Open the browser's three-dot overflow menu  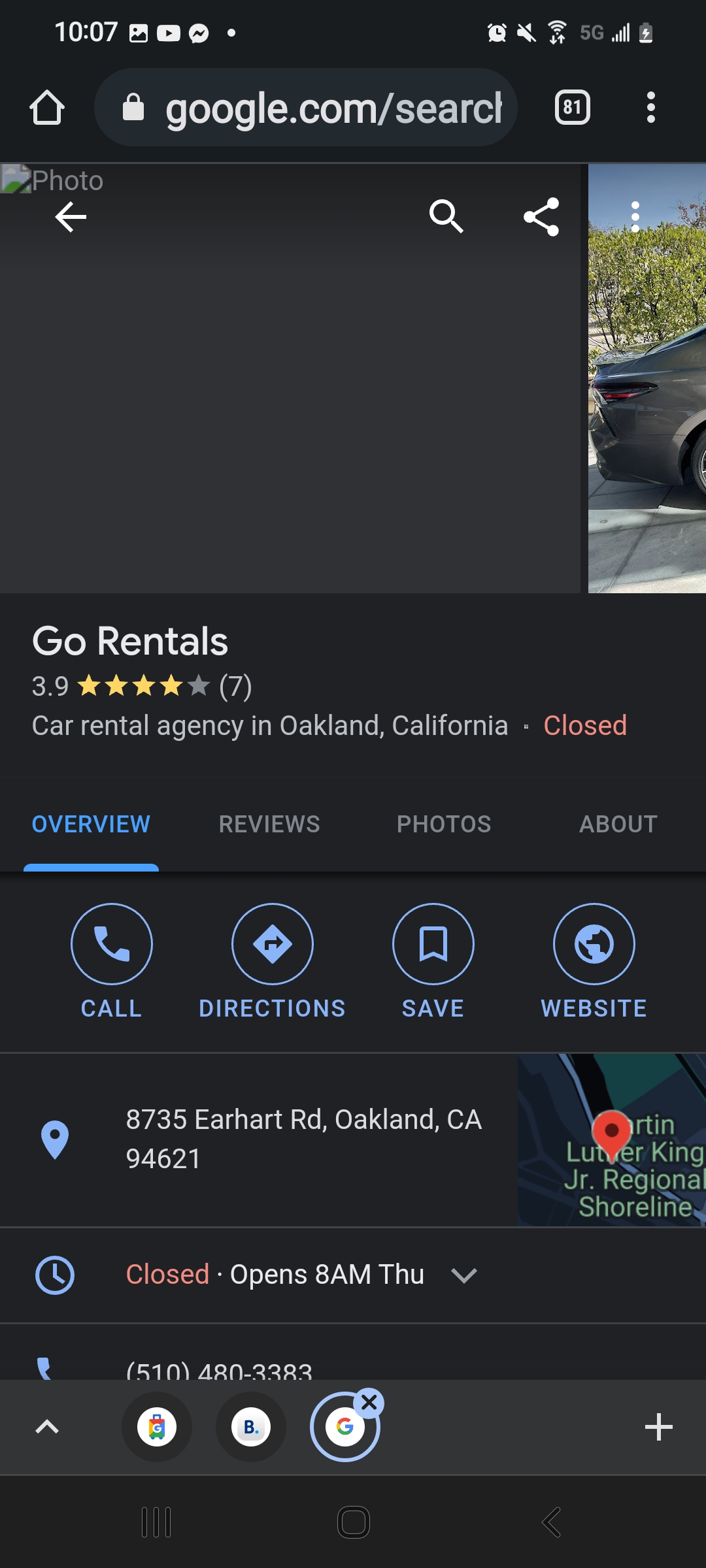pyautogui.click(x=650, y=107)
